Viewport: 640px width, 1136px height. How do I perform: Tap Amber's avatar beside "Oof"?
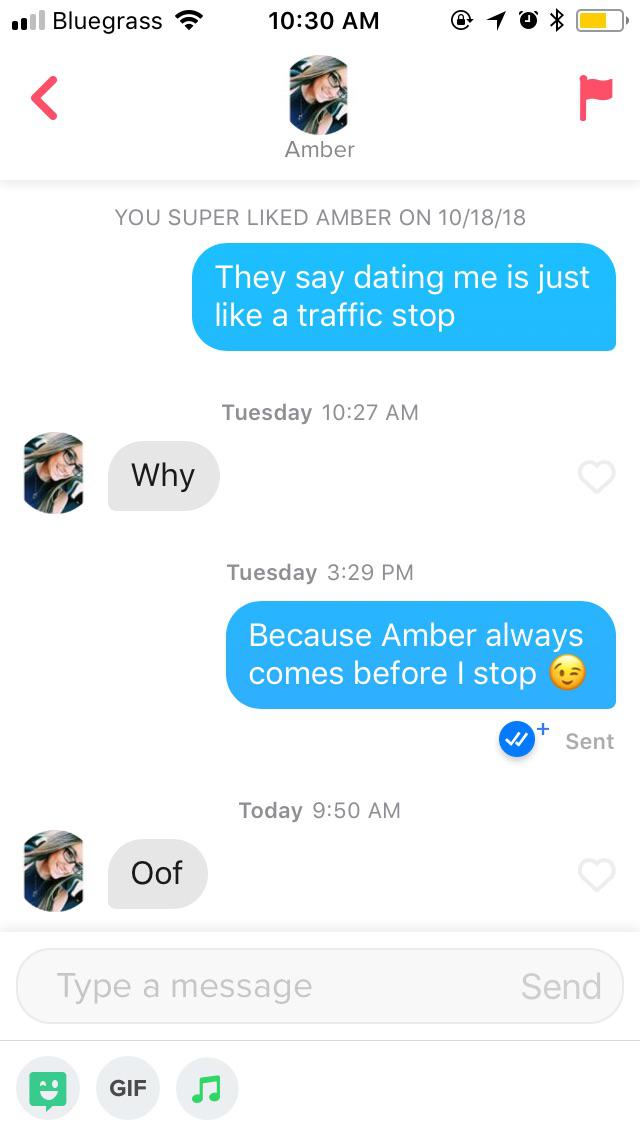54,872
